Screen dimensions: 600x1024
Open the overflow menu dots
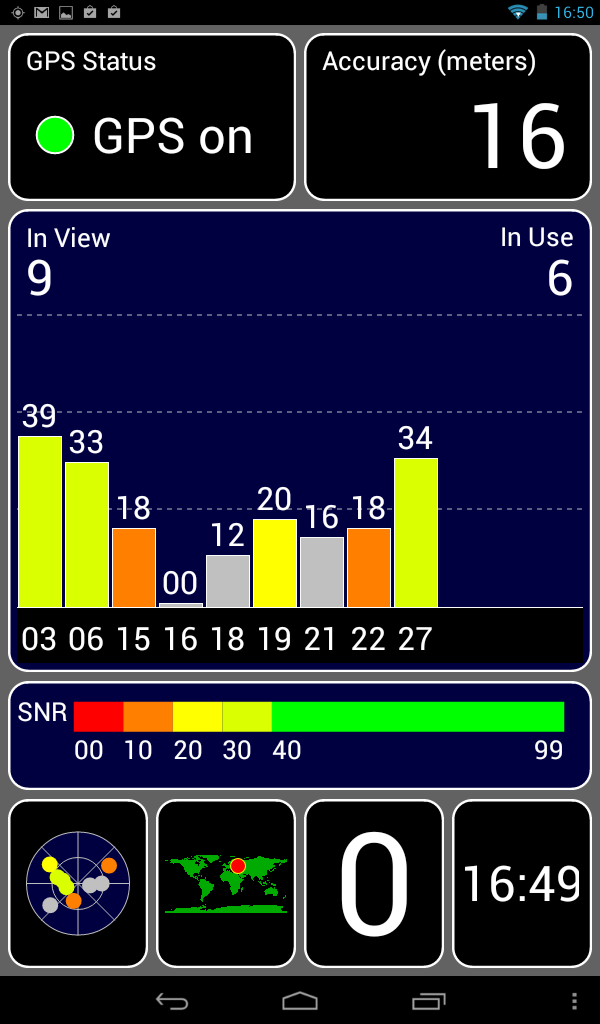pos(574,1001)
